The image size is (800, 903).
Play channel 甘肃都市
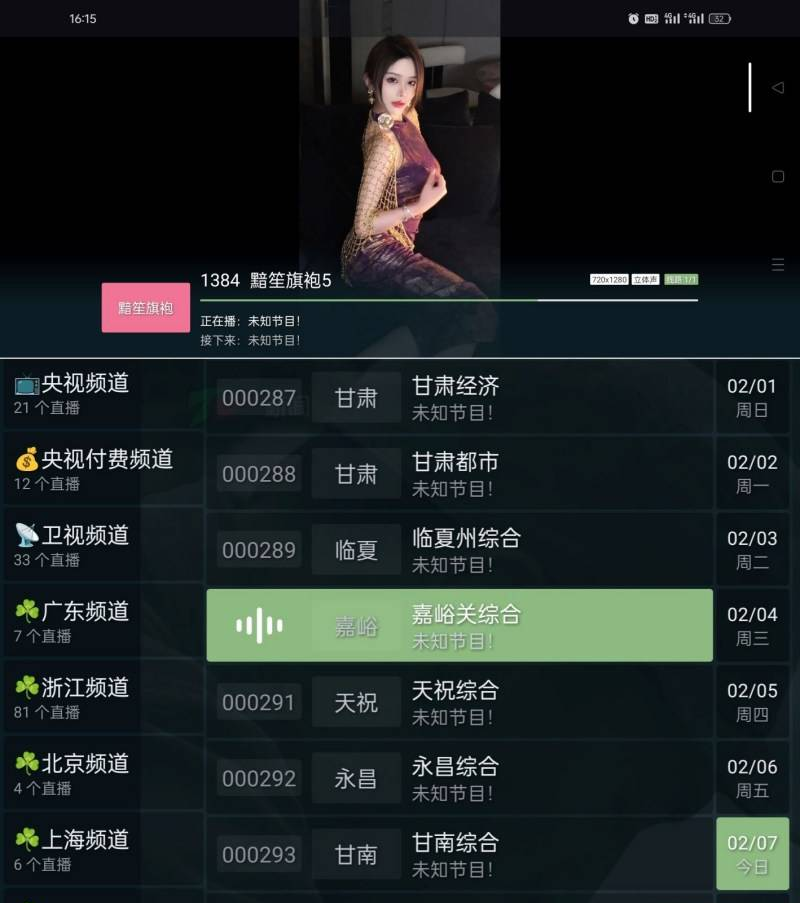459,473
